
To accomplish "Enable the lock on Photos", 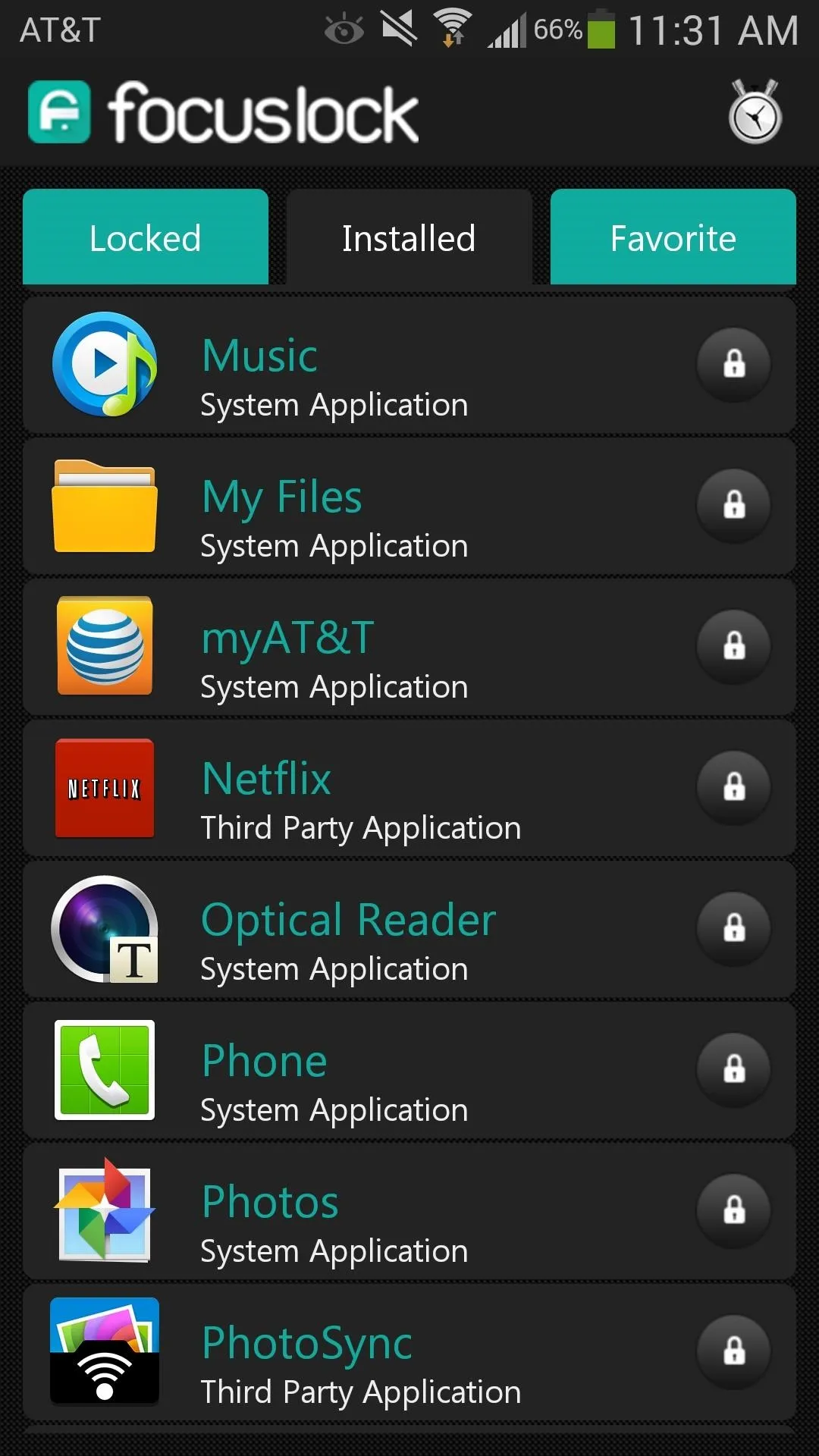I will [x=734, y=1210].
